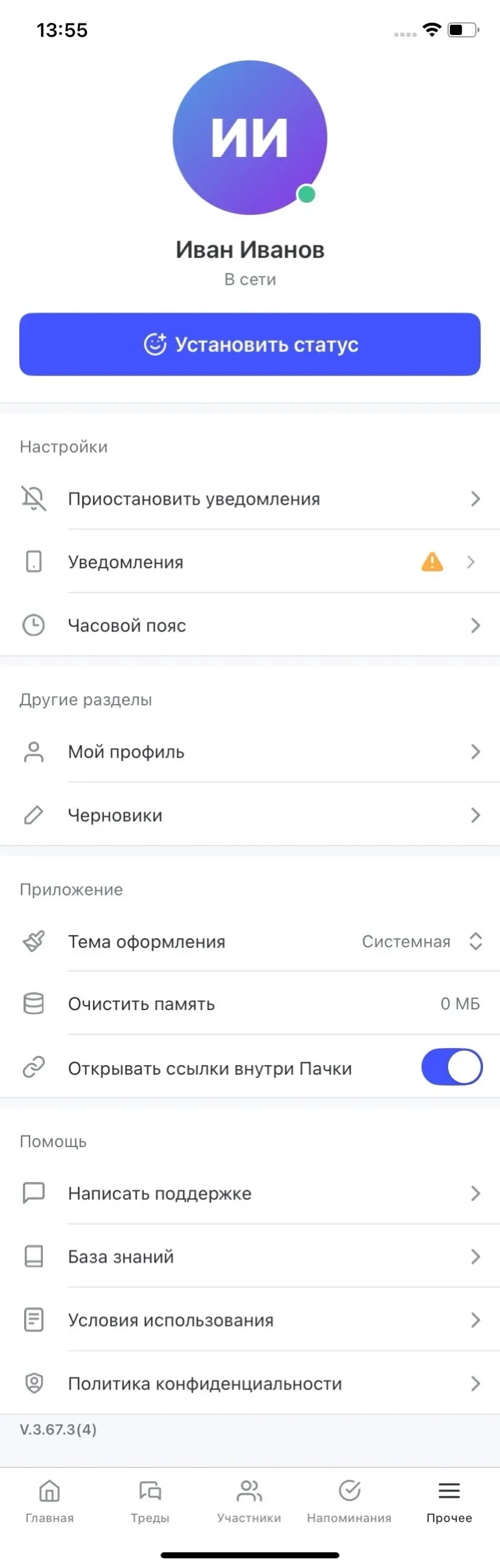Switch to the Главная tab
Screen dimensions: 500x1568
[50, 1500]
